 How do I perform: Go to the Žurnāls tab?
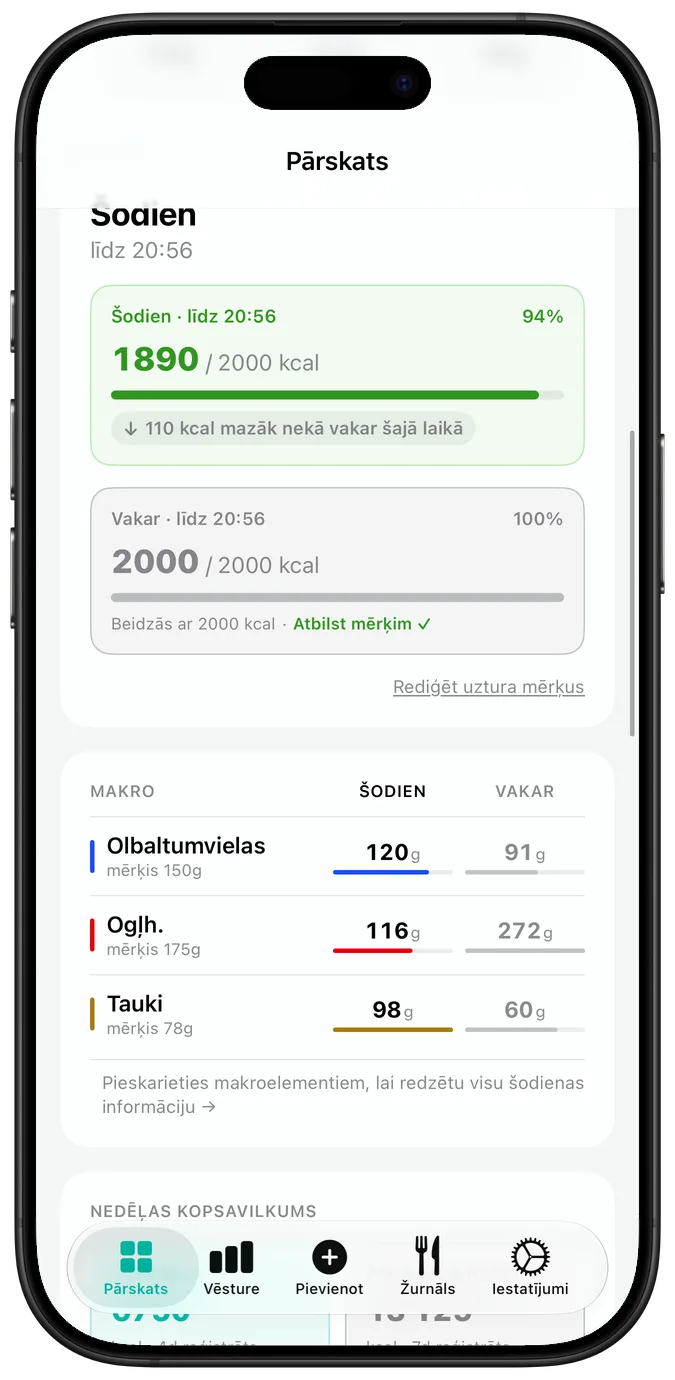tap(428, 1267)
